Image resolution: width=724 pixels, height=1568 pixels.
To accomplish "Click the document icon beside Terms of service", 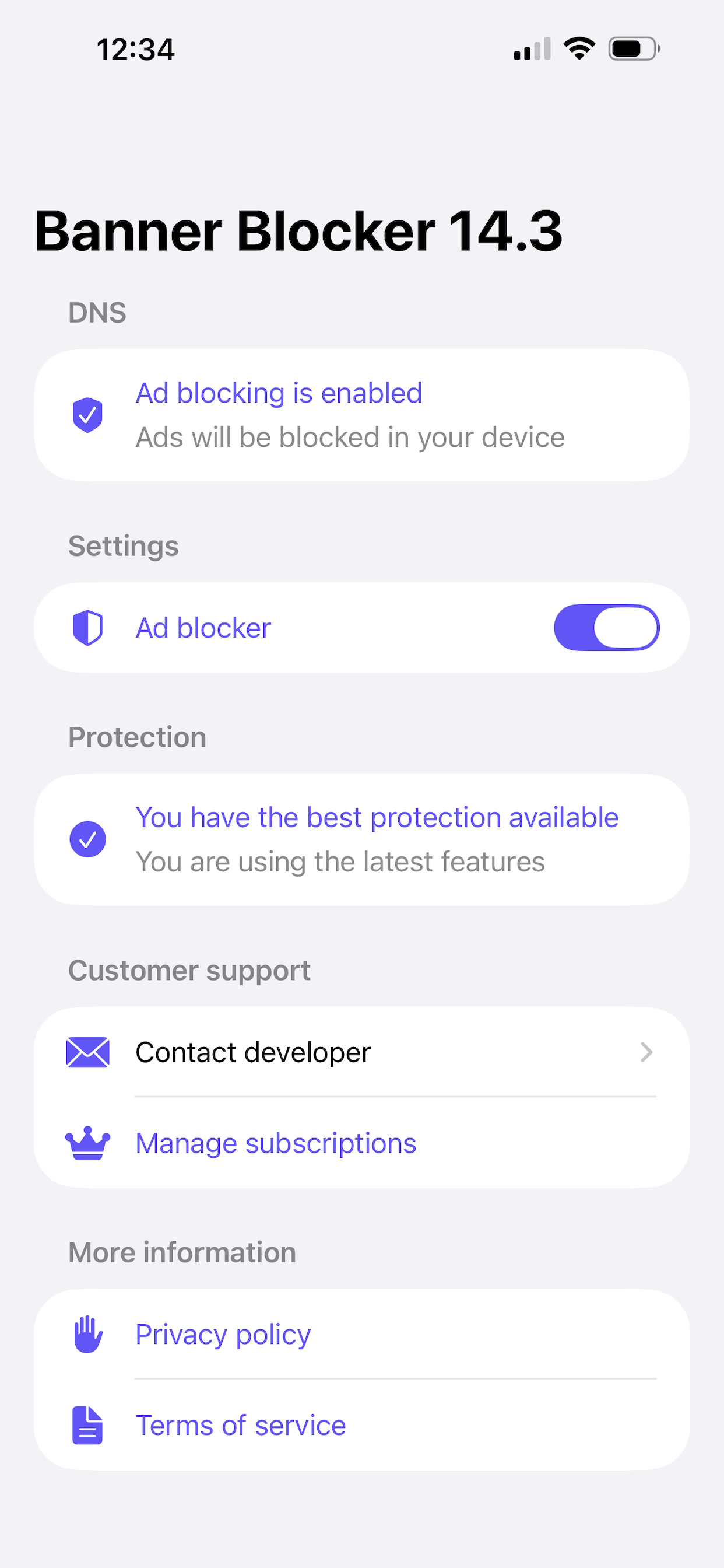I will point(87,1425).
